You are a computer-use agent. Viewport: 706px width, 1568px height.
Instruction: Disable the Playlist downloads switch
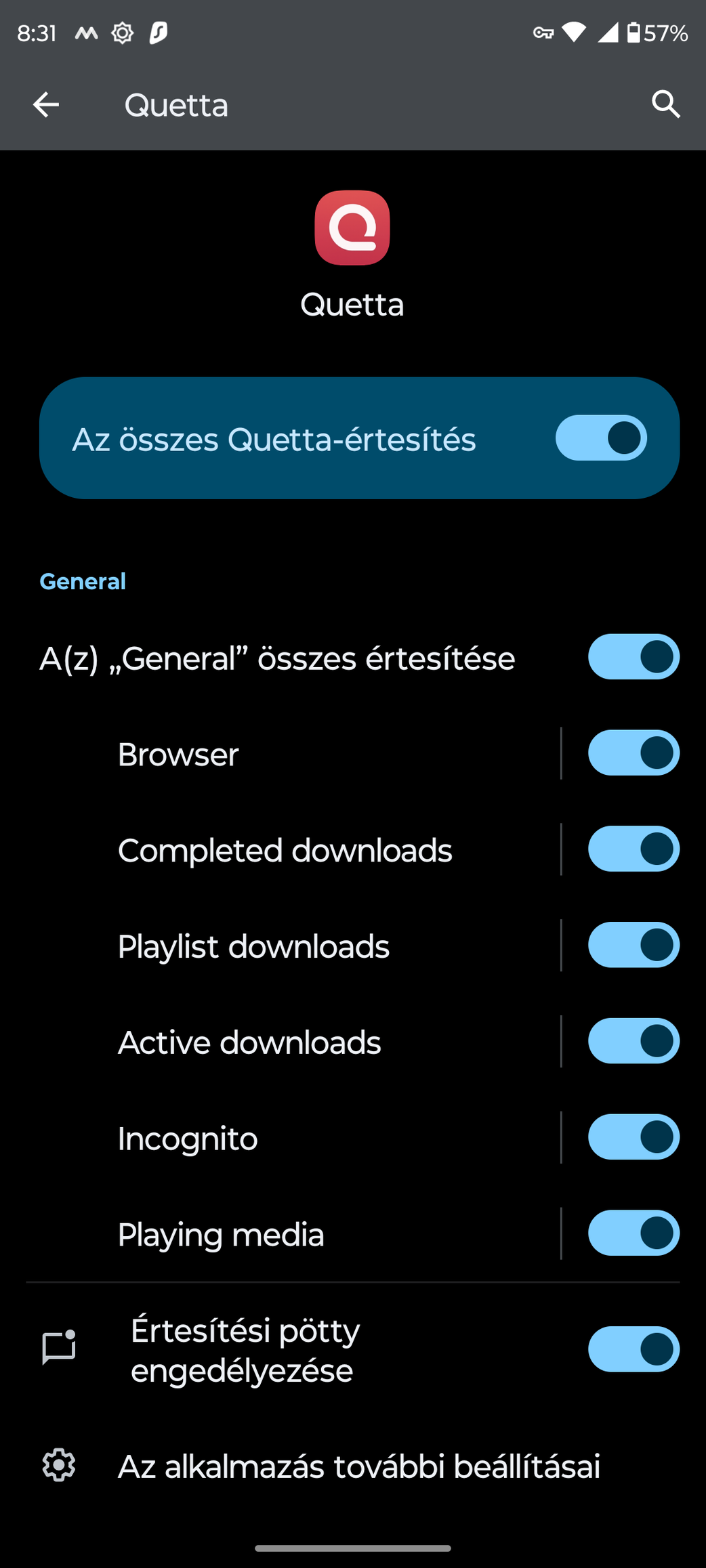click(x=634, y=945)
